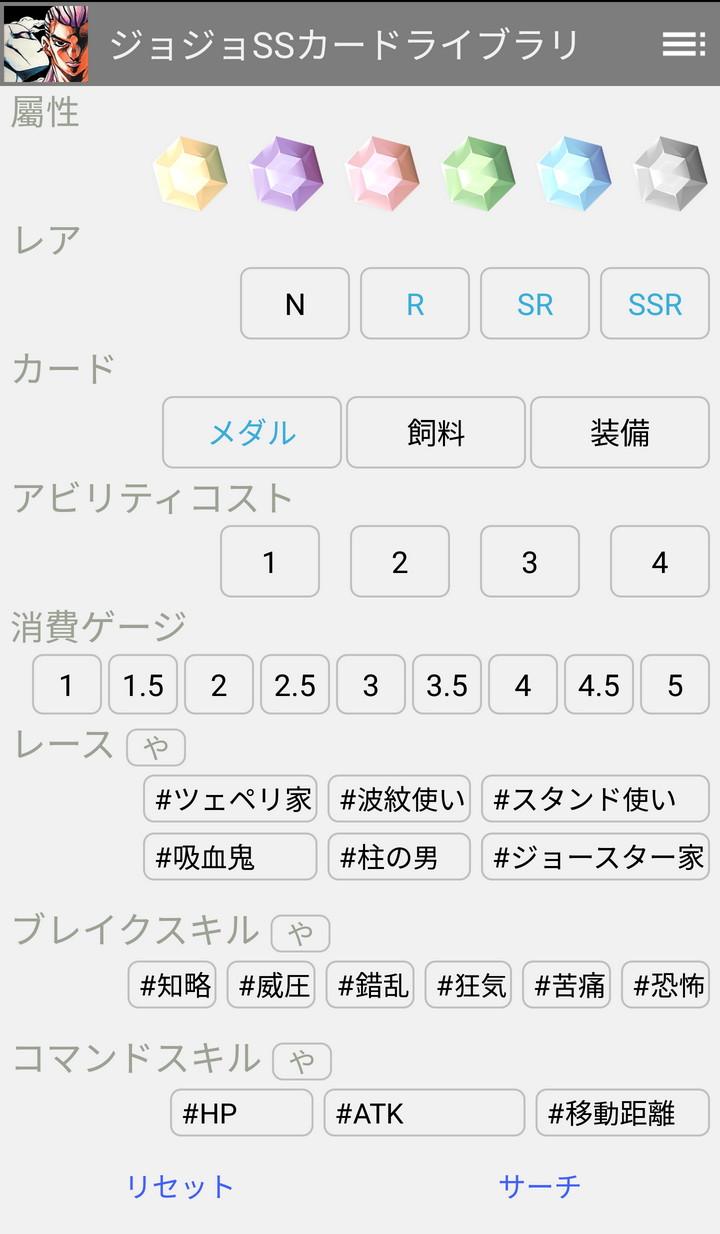
Task: Select the 装備 card type
Action: coord(620,433)
